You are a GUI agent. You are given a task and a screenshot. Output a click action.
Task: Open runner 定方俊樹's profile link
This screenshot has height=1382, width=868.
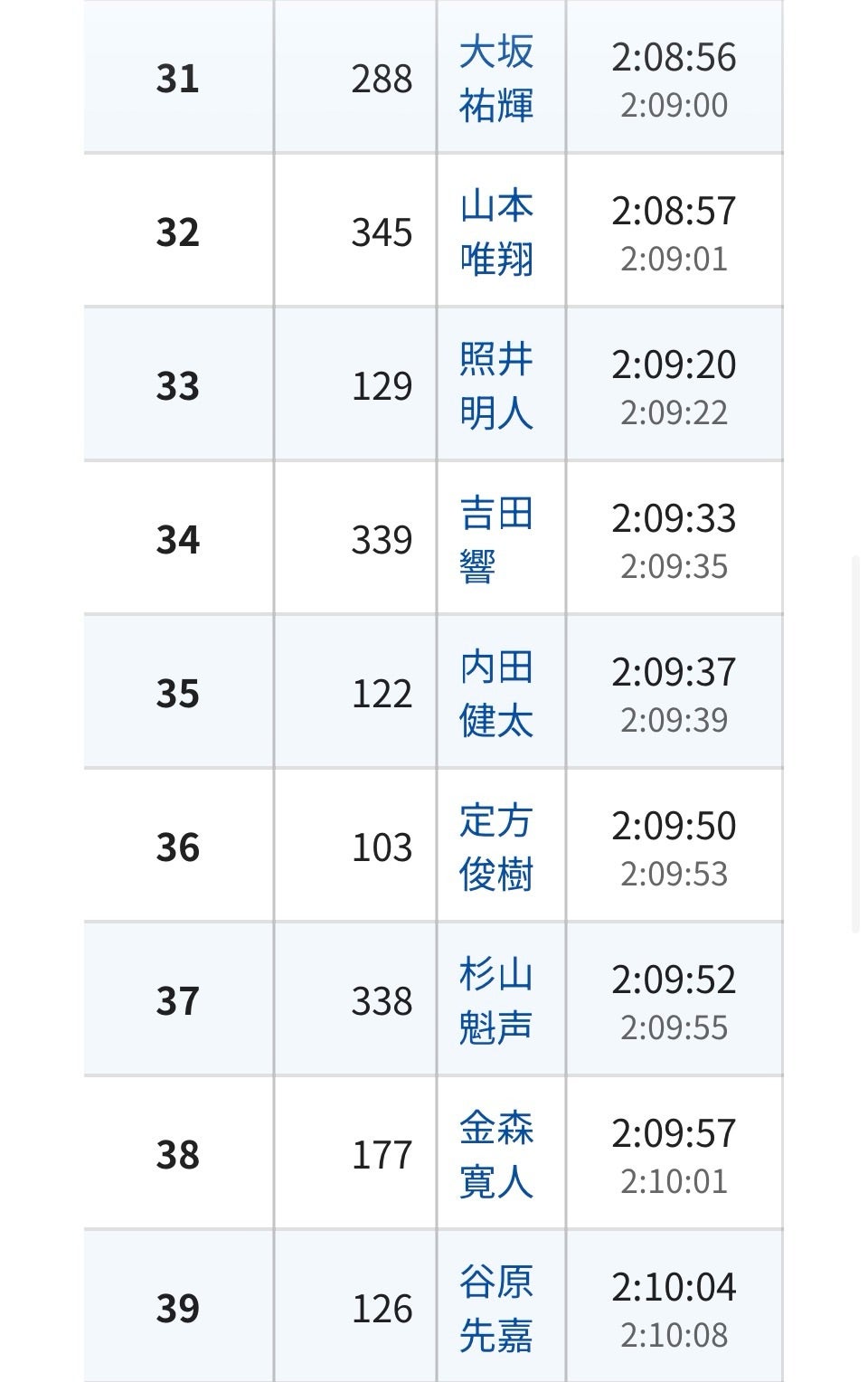495,847
